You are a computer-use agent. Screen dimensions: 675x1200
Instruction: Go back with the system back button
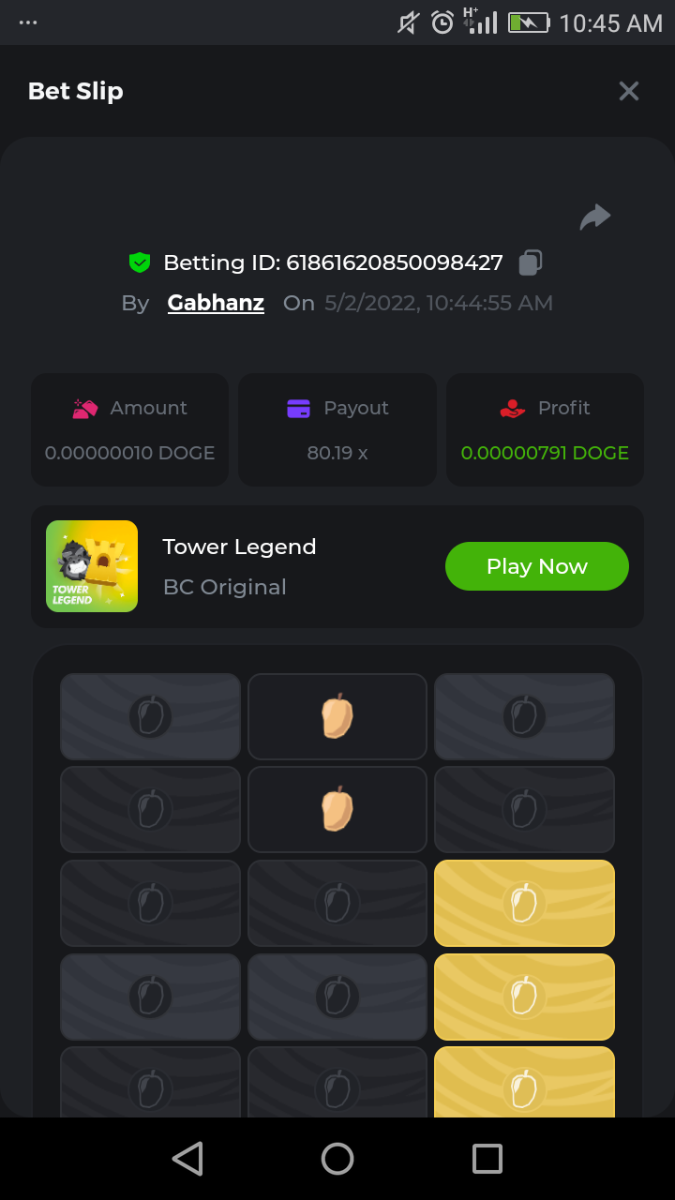click(187, 1158)
